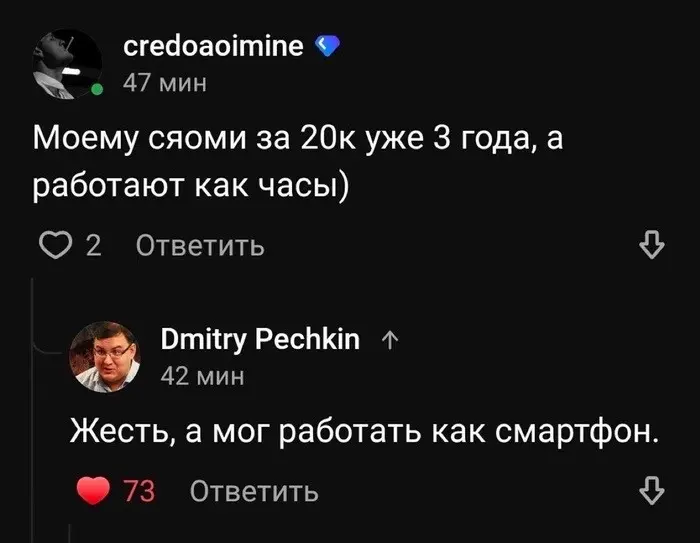
Task: Open the credoaoimine username link
Action: 213,45
